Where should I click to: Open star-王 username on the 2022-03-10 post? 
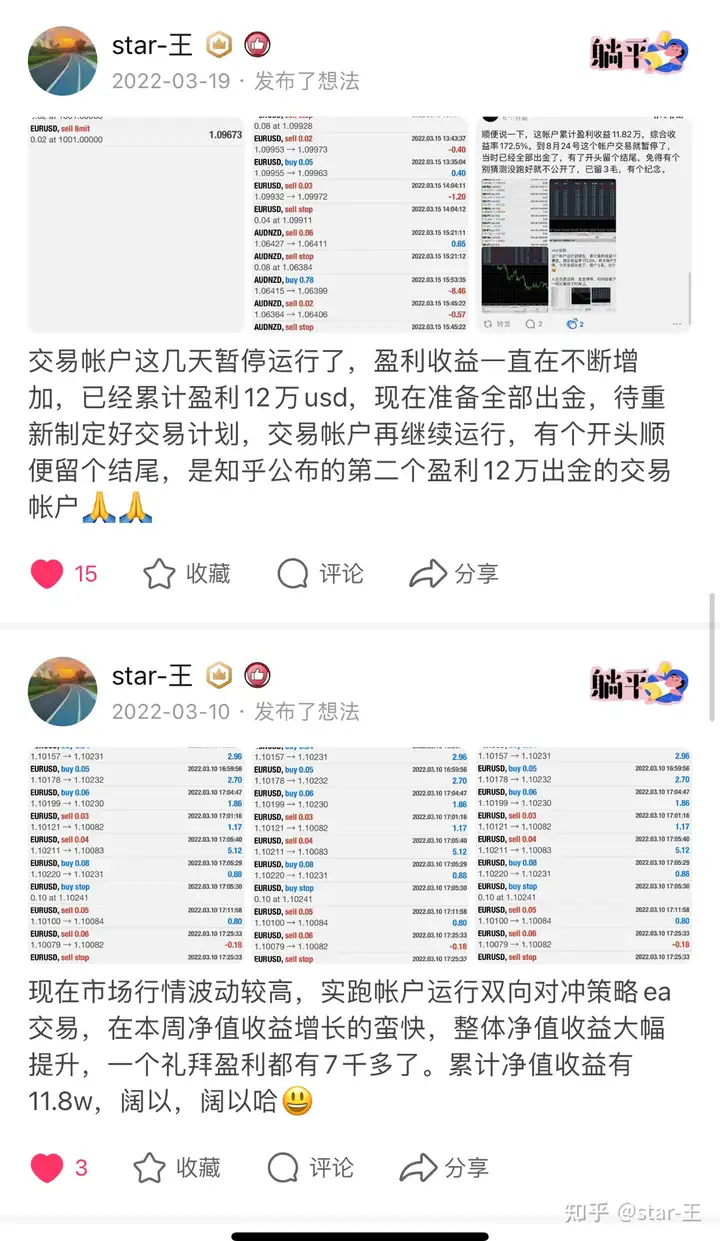pos(152,675)
